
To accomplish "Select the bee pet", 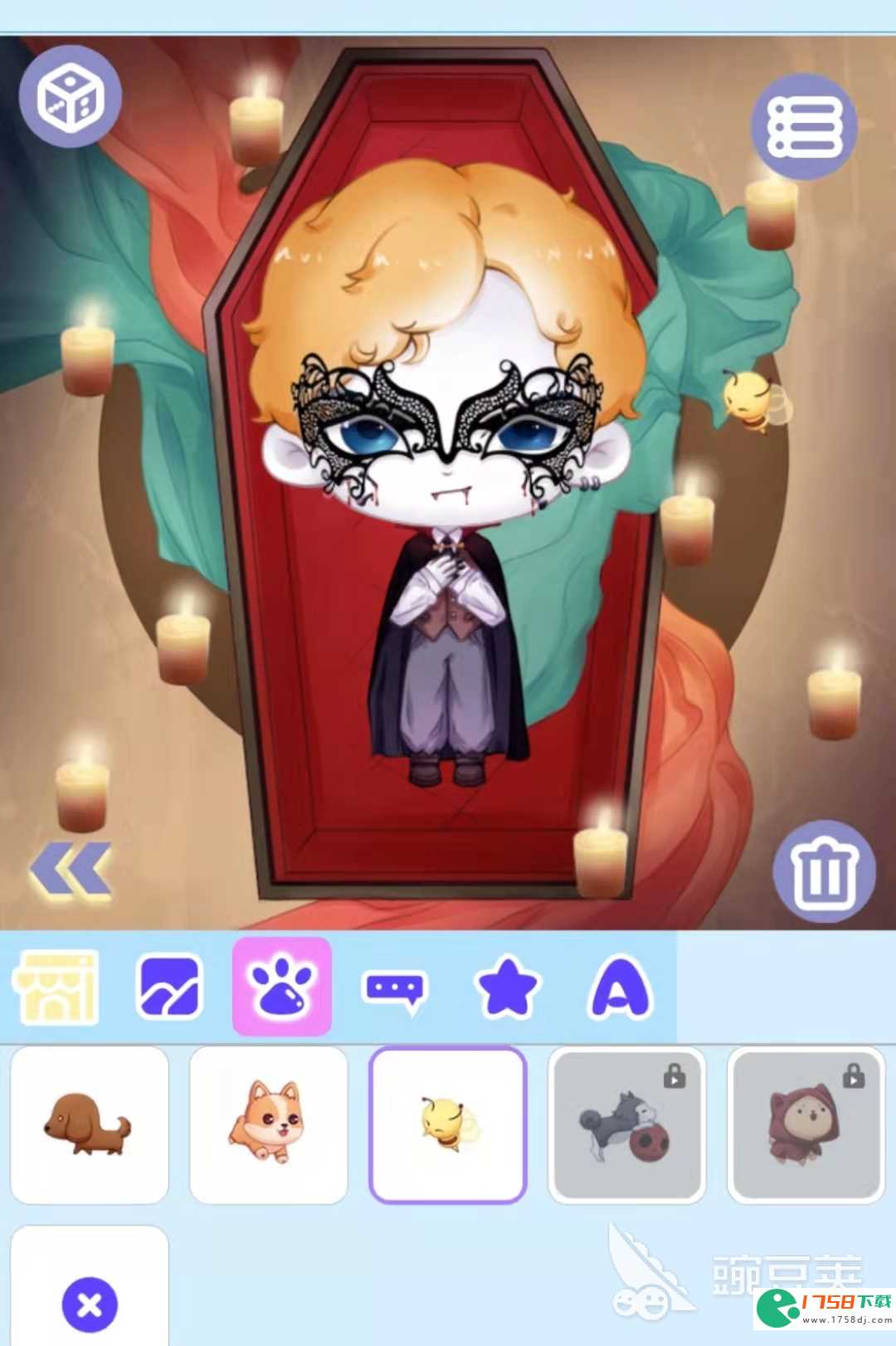I will [x=447, y=1125].
